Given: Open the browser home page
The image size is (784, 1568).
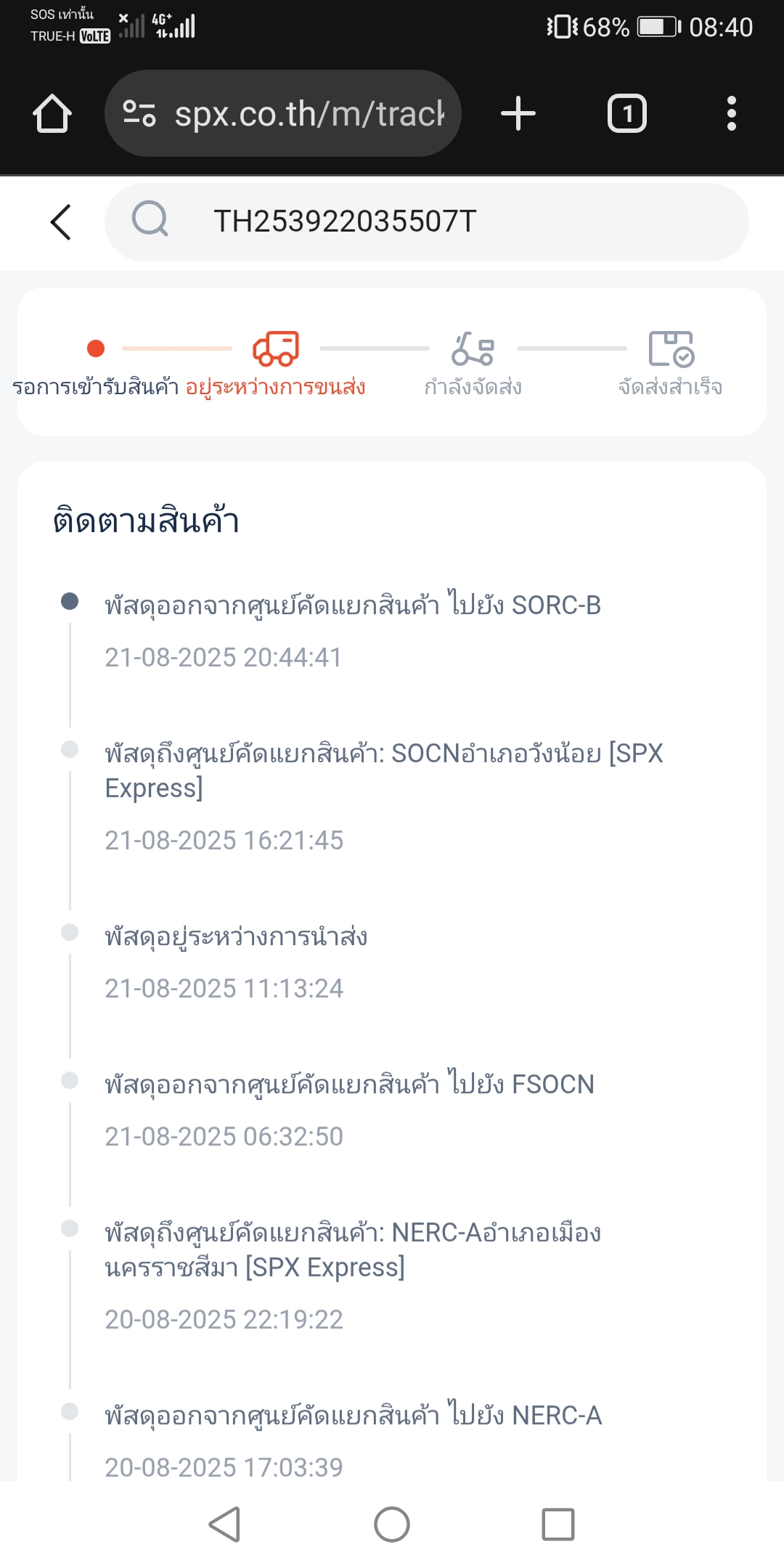Looking at the screenshot, I should pos(52,113).
